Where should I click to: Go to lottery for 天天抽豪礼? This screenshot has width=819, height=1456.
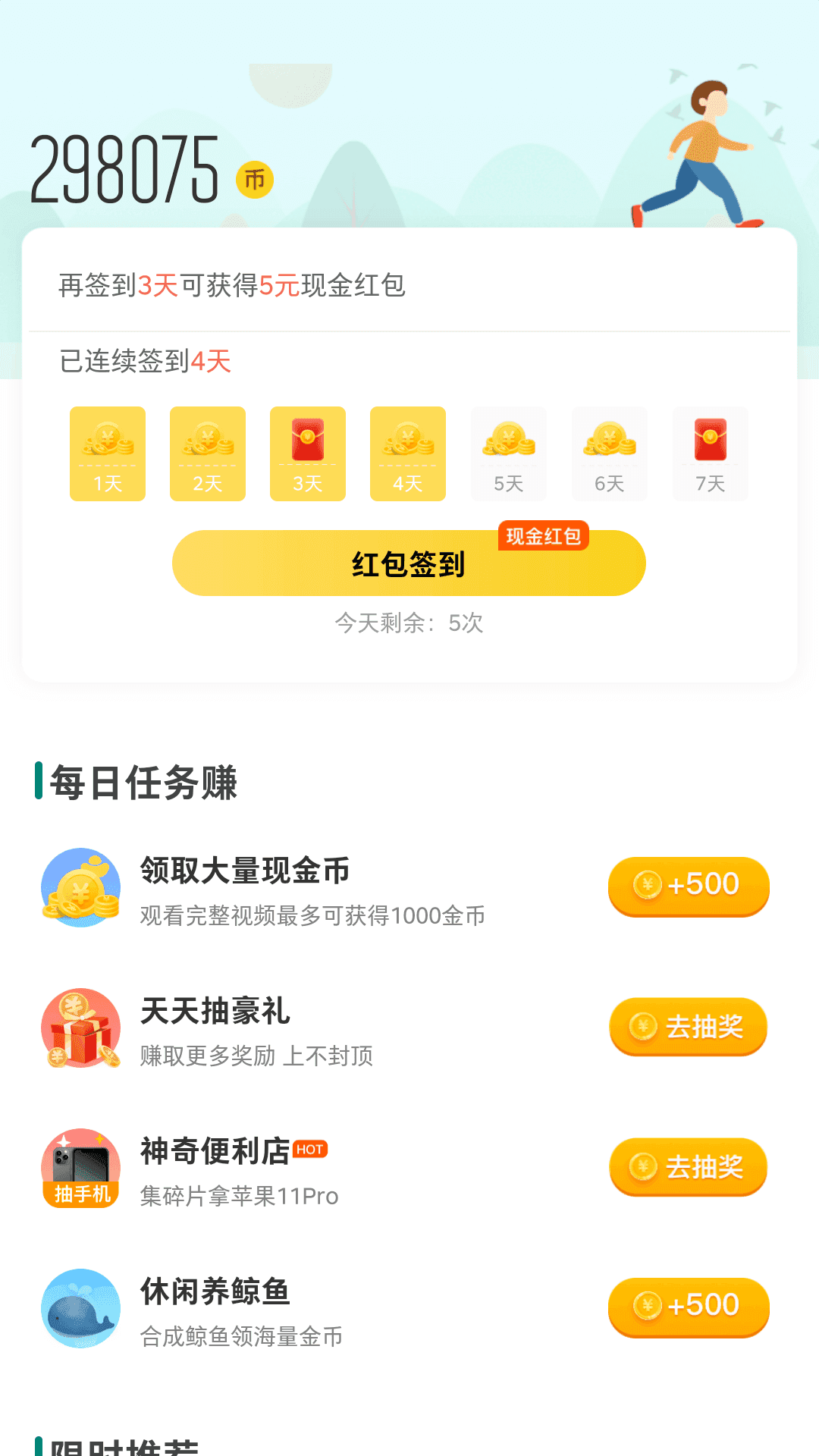689,1026
